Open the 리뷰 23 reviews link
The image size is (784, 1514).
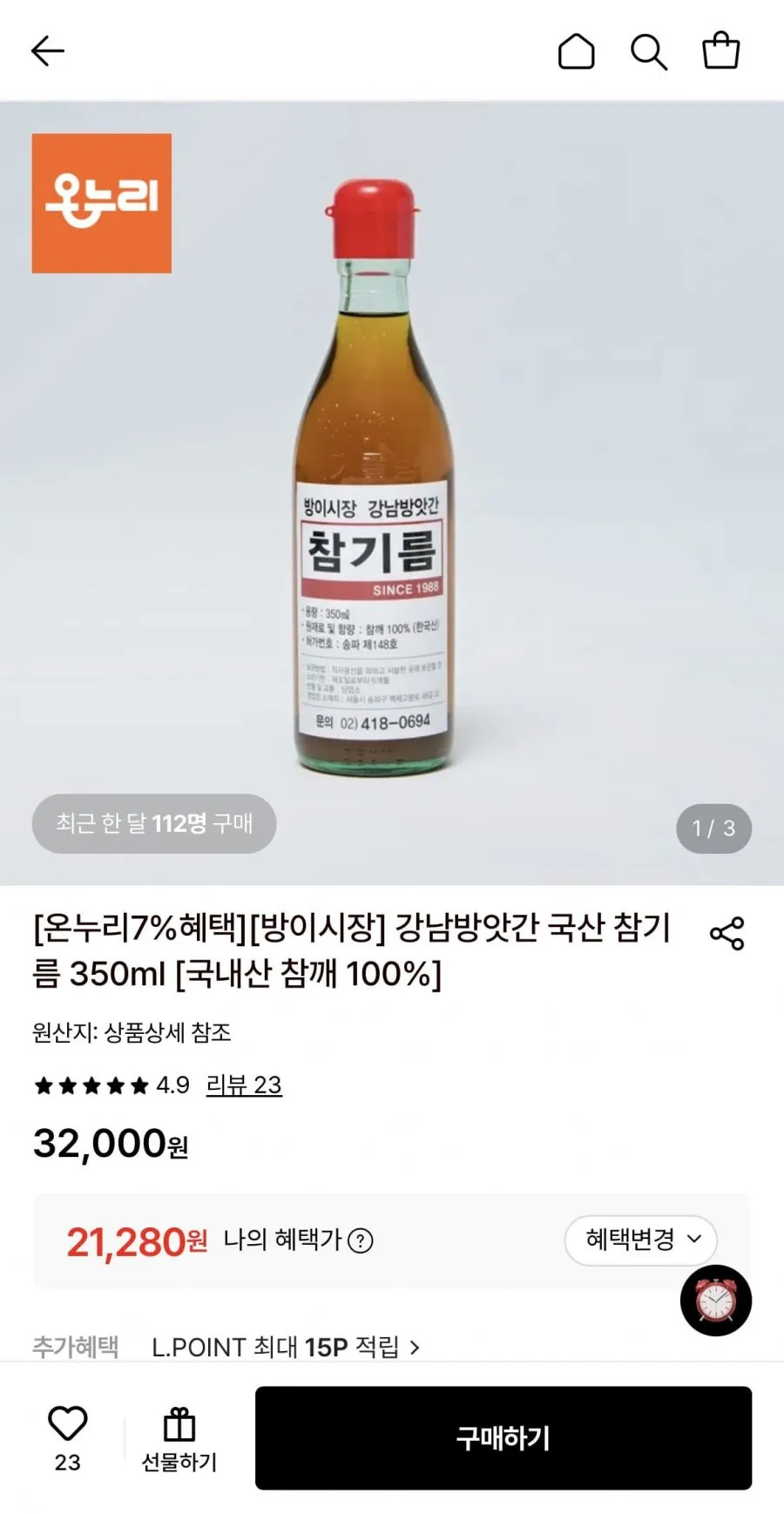click(x=244, y=1085)
